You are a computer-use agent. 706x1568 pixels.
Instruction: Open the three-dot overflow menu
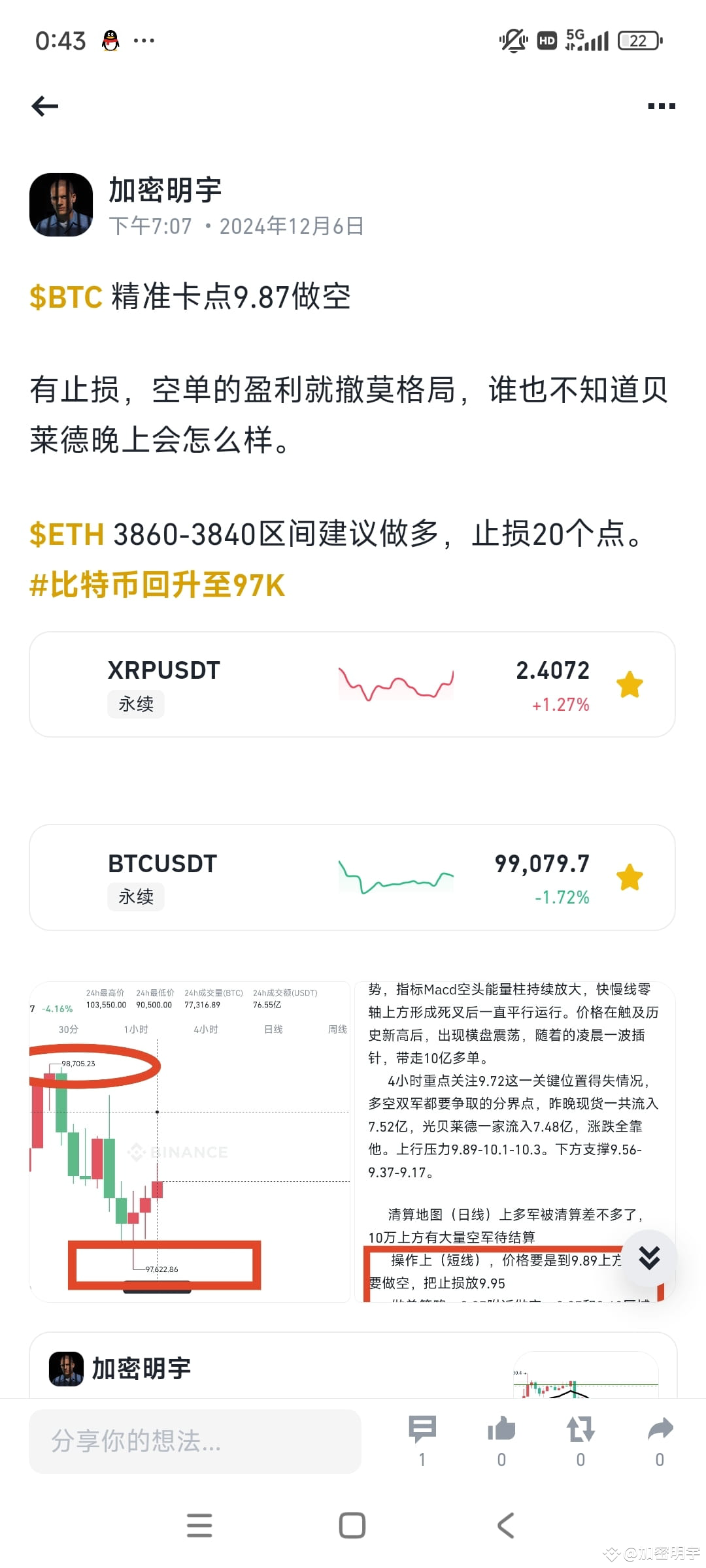(x=661, y=106)
